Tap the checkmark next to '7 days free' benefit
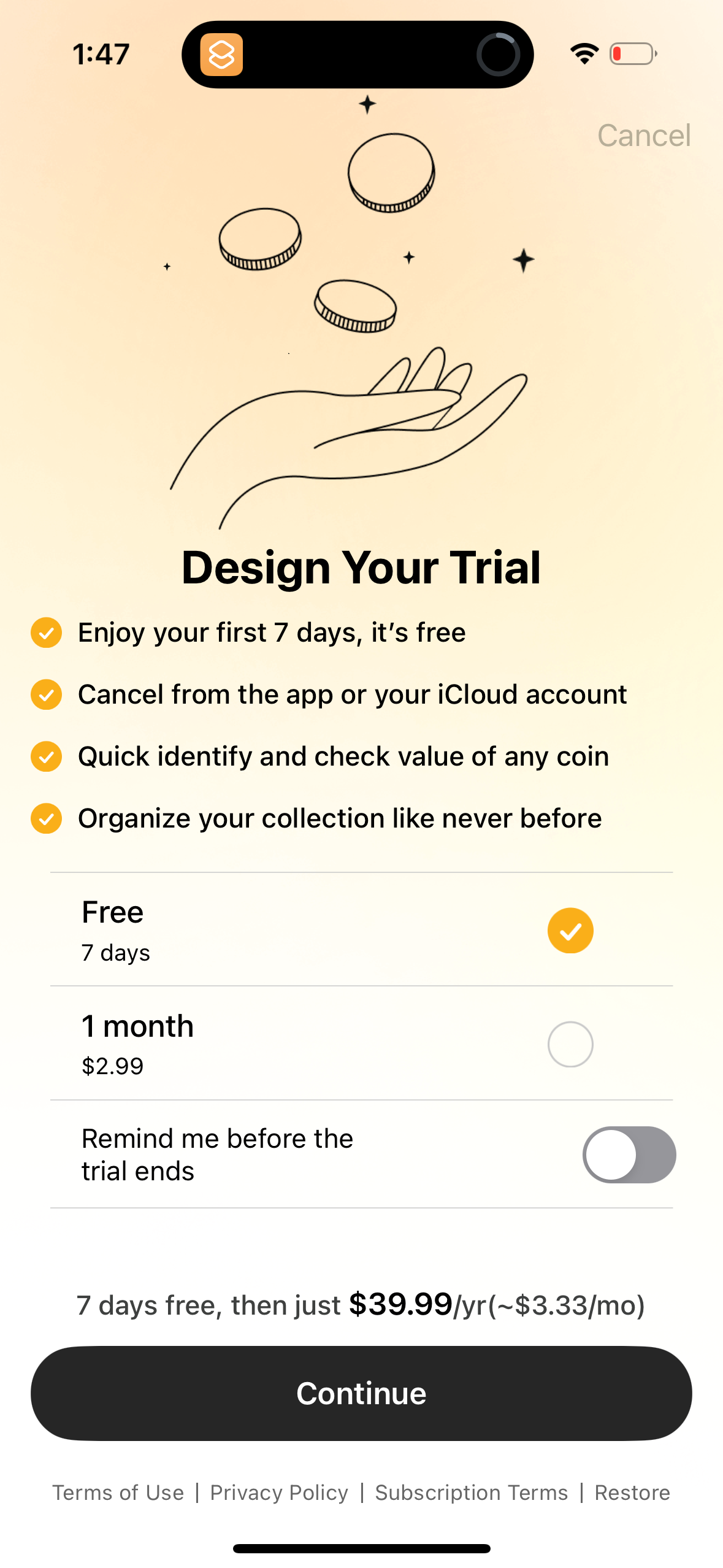Screen dimensions: 723x1568 [x=46, y=632]
